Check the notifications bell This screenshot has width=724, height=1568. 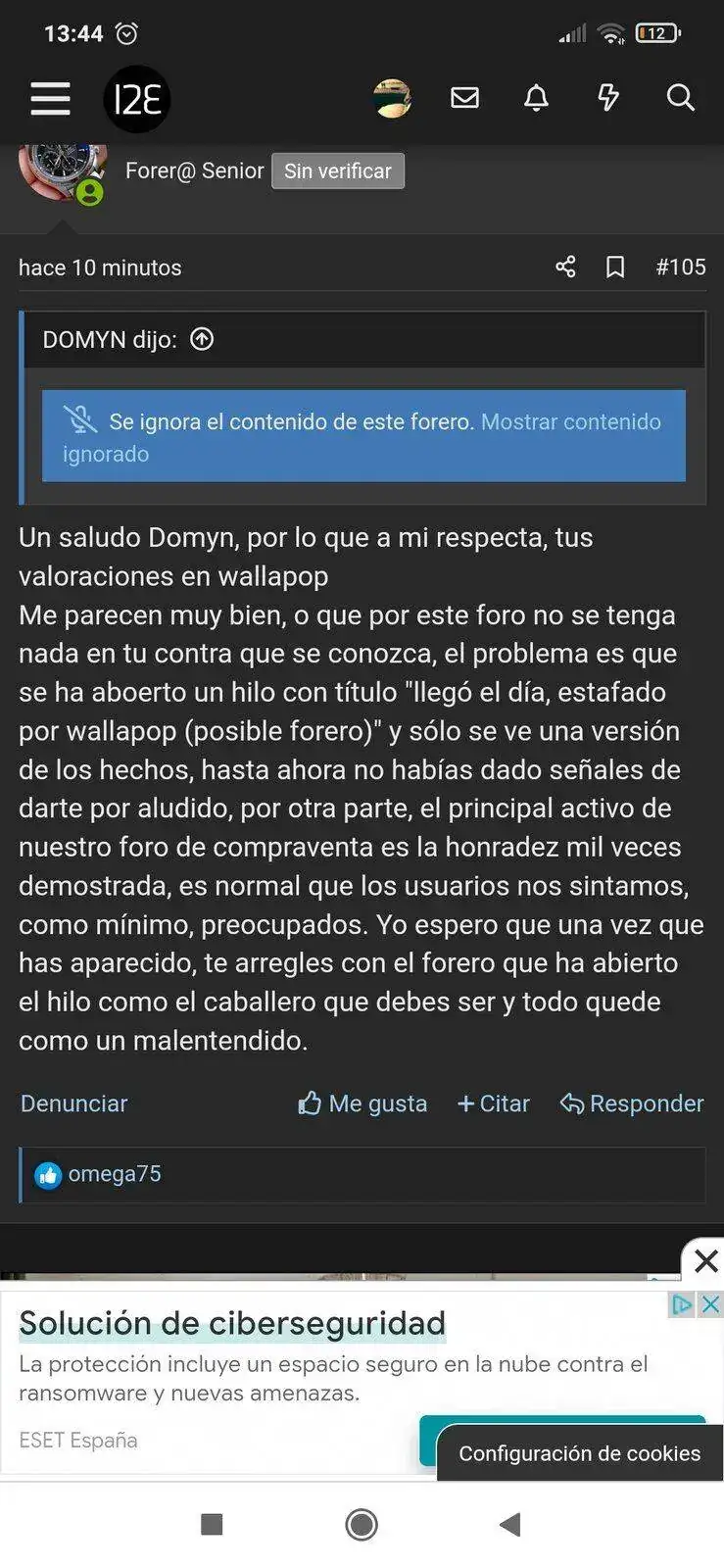tap(536, 98)
